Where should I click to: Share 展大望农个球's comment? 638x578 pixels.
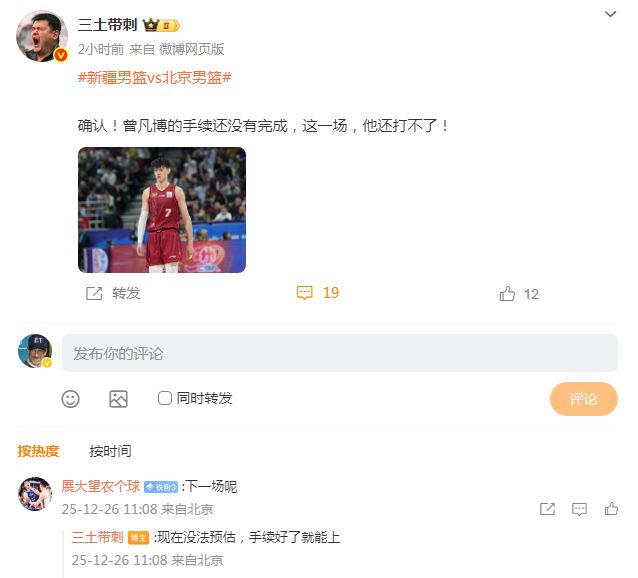(547, 509)
